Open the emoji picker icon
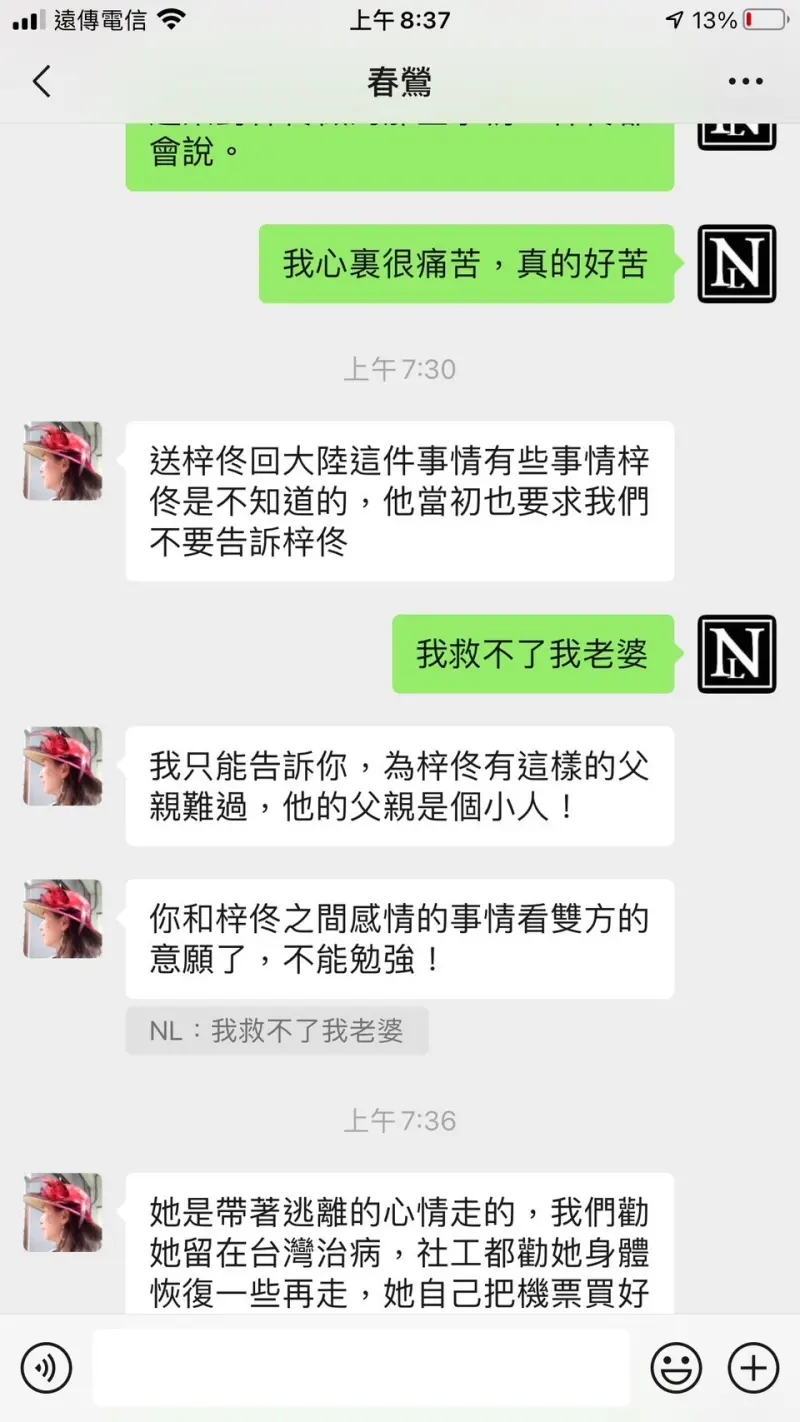The image size is (800, 1422). pyautogui.click(x=676, y=1368)
